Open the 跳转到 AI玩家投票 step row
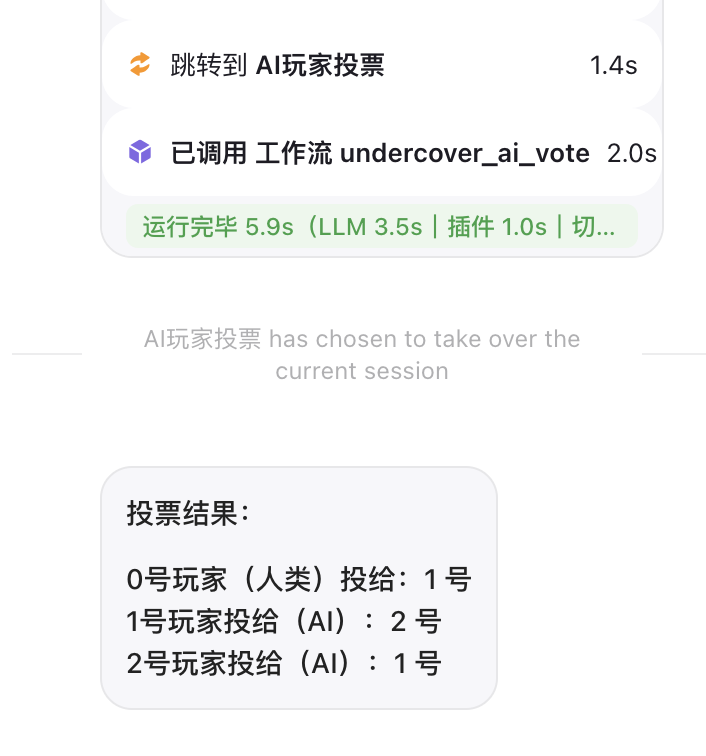The width and height of the screenshot is (706, 756). coord(380,66)
